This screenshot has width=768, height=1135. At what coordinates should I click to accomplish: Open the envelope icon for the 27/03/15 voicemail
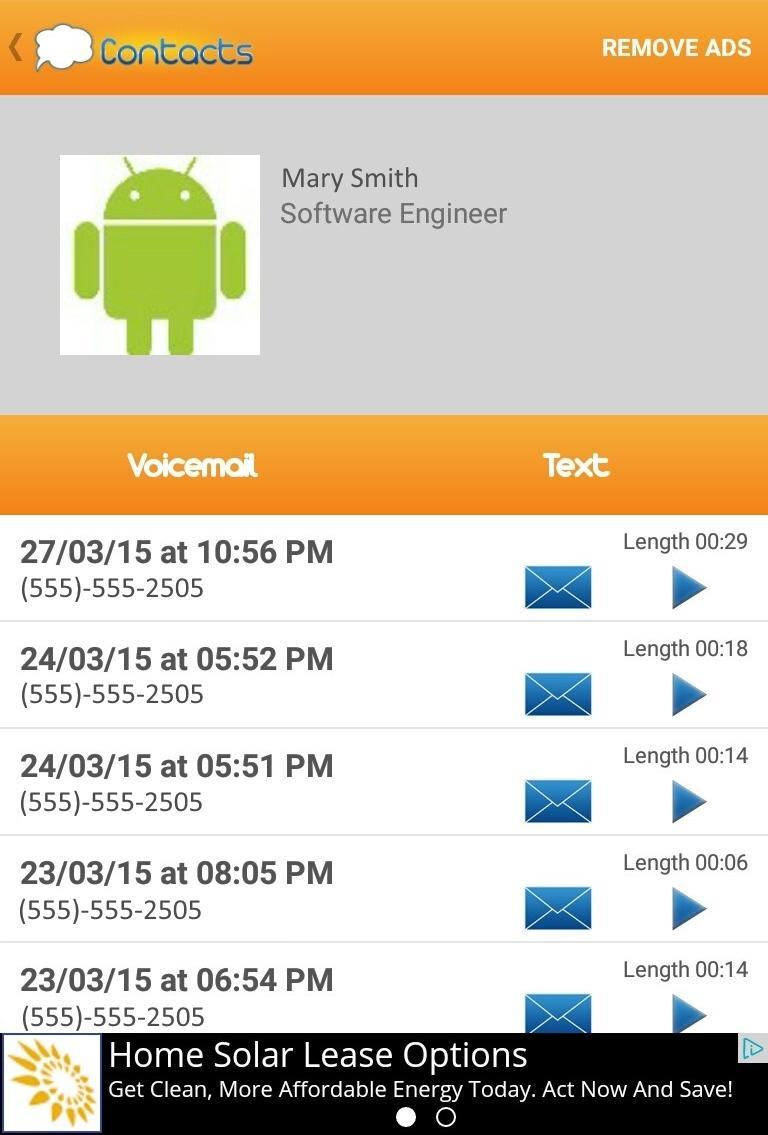pyautogui.click(x=557, y=589)
